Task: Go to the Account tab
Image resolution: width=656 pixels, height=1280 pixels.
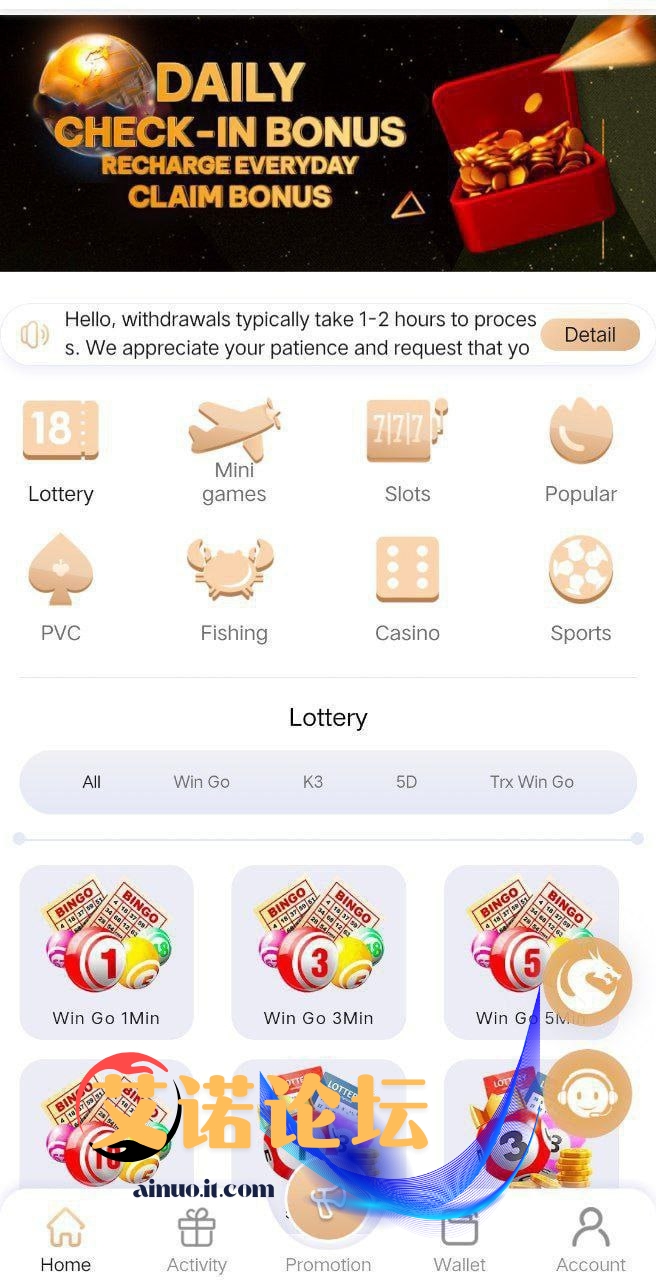Action: (x=590, y=1240)
